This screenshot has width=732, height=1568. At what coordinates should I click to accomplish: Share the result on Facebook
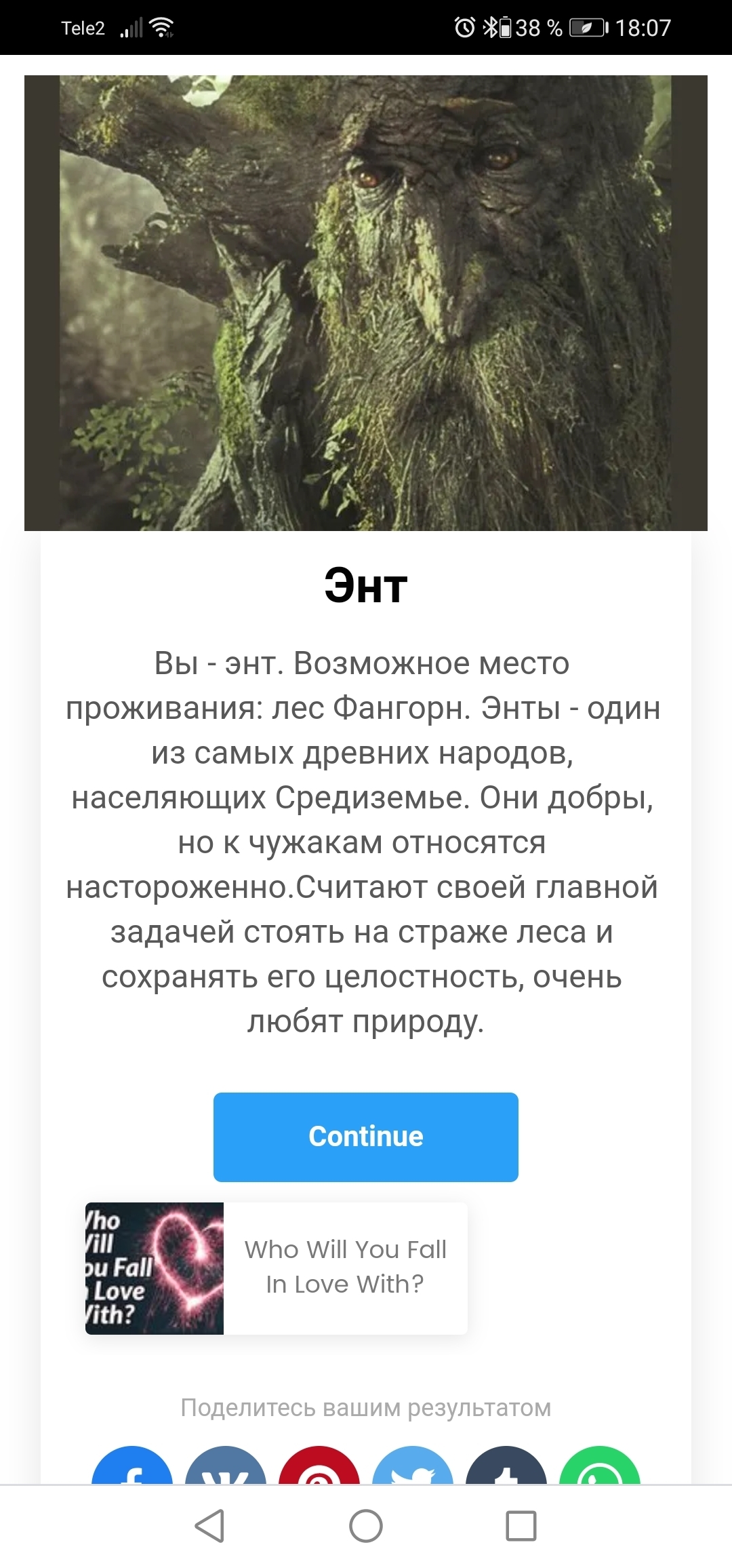click(x=132, y=1468)
